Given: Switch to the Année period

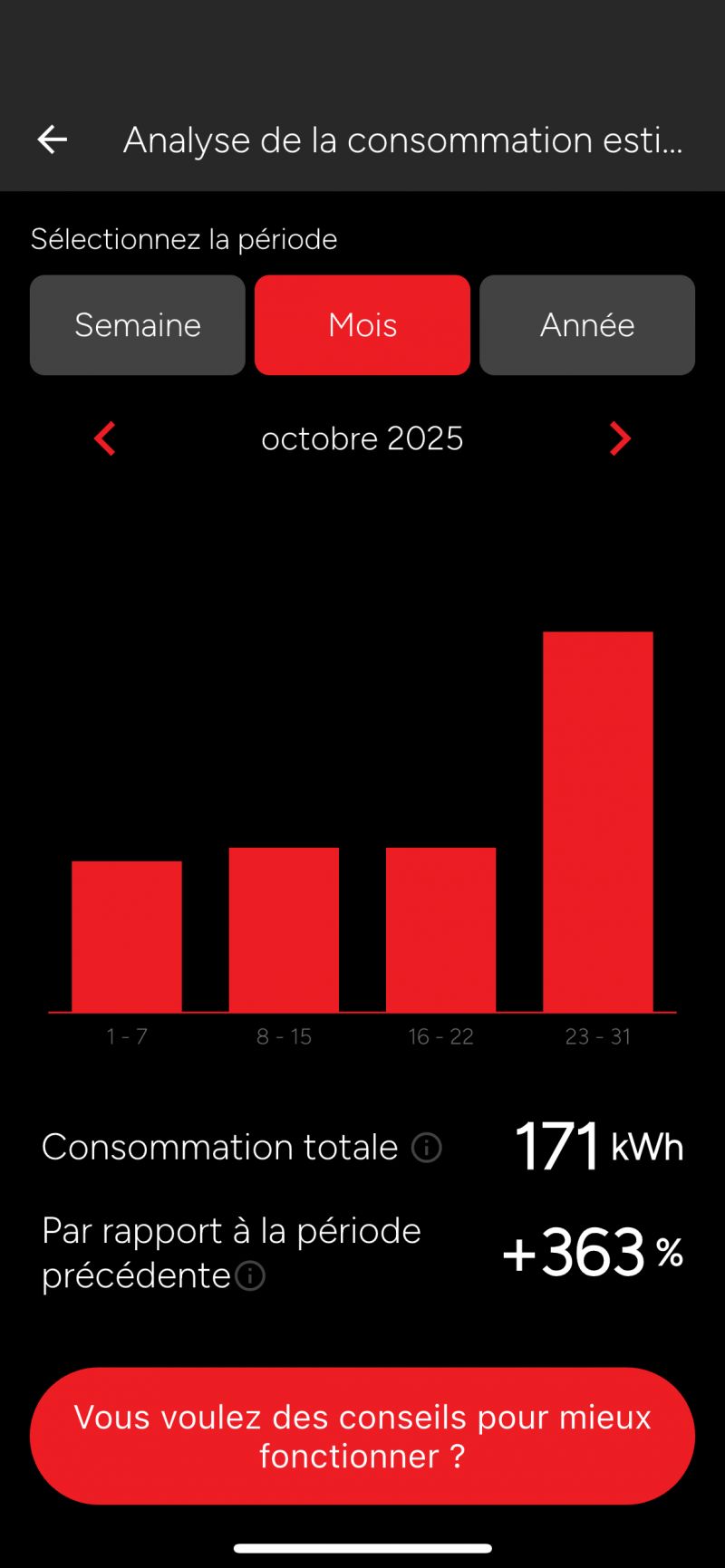Looking at the screenshot, I should (587, 325).
